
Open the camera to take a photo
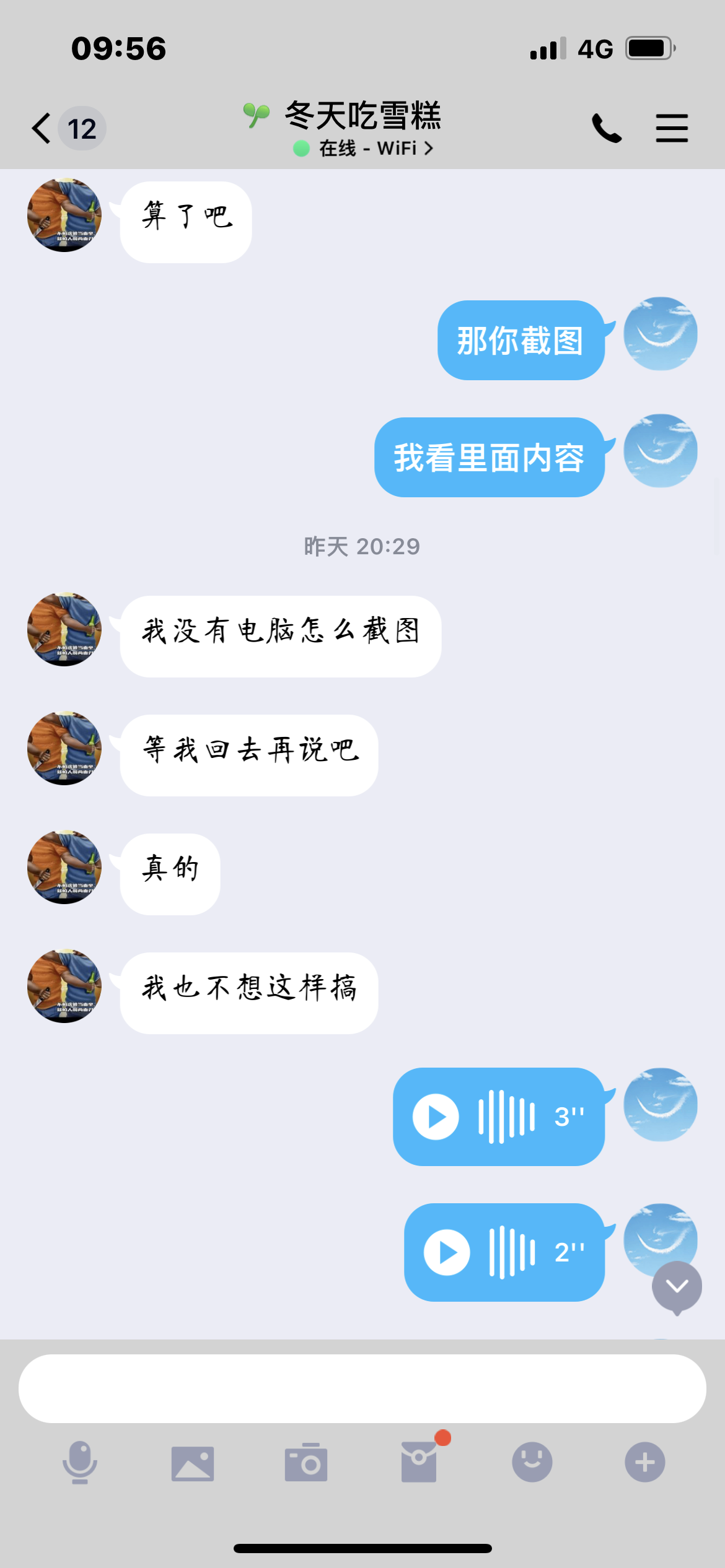click(x=306, y=1463)
